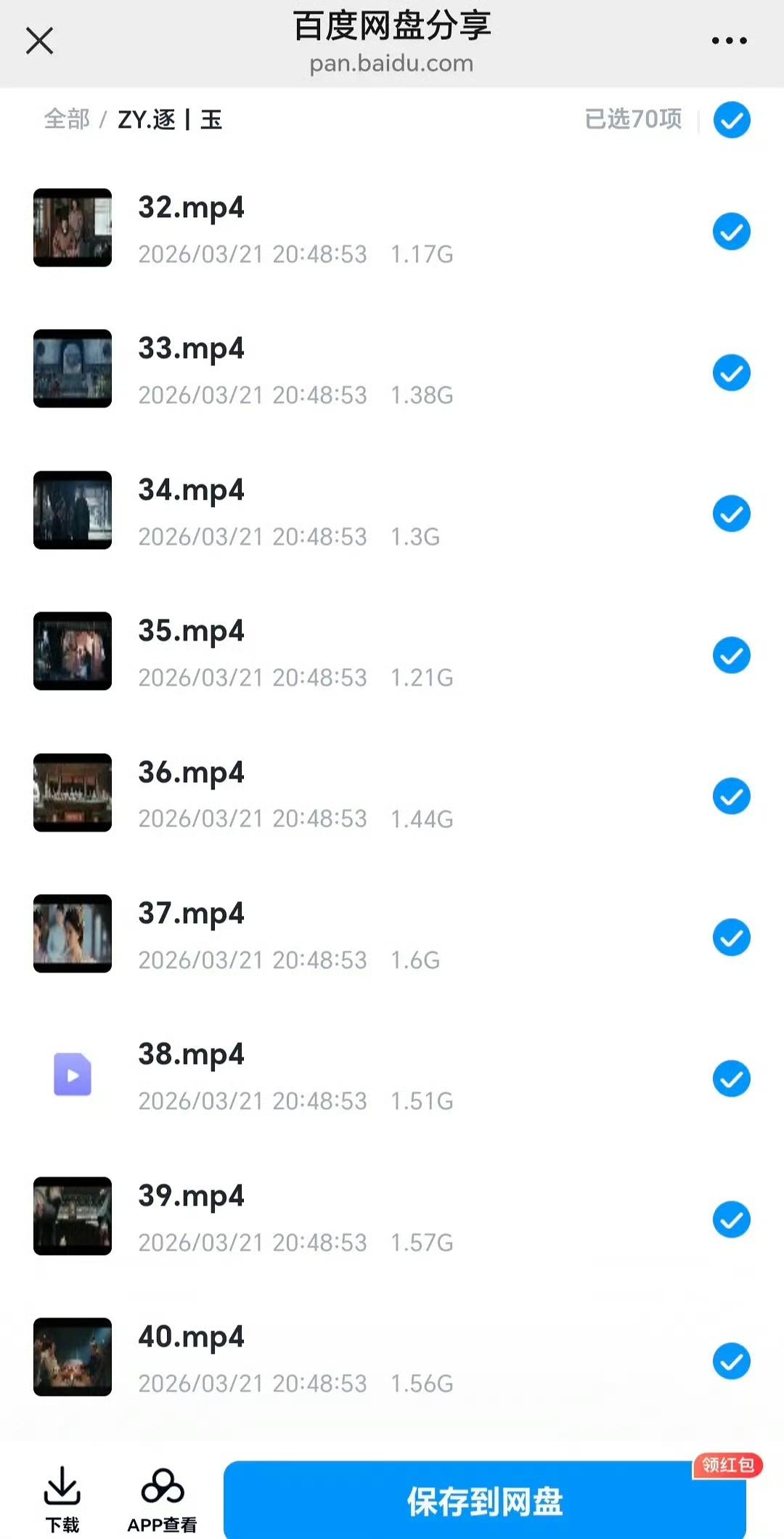Close the Baidu Netdisk share page
Screen dimensions: 784x1539
tap(39, 41)
